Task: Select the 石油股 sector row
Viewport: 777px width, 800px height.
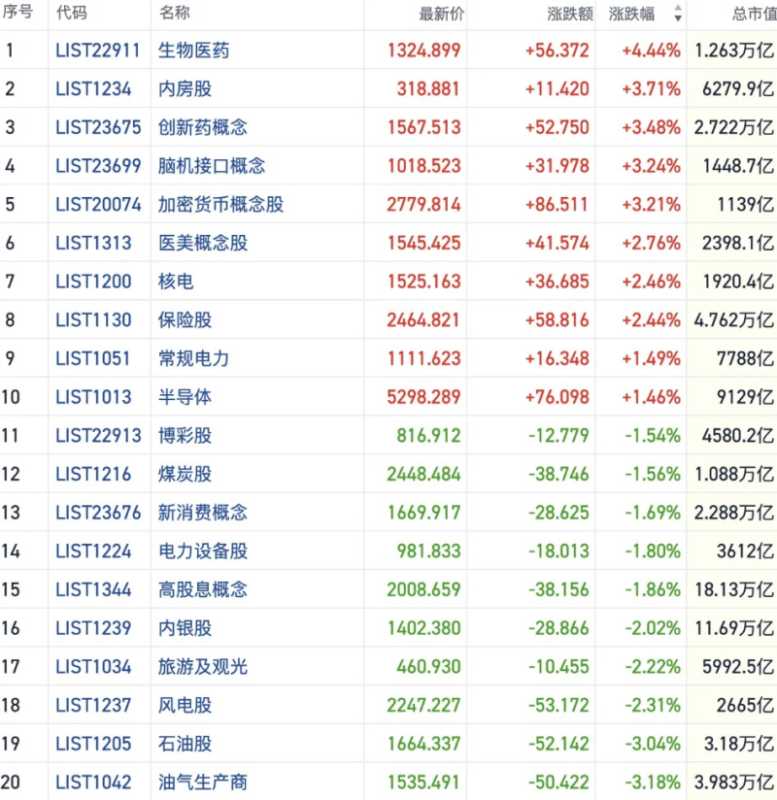Action: pos(186,744)
